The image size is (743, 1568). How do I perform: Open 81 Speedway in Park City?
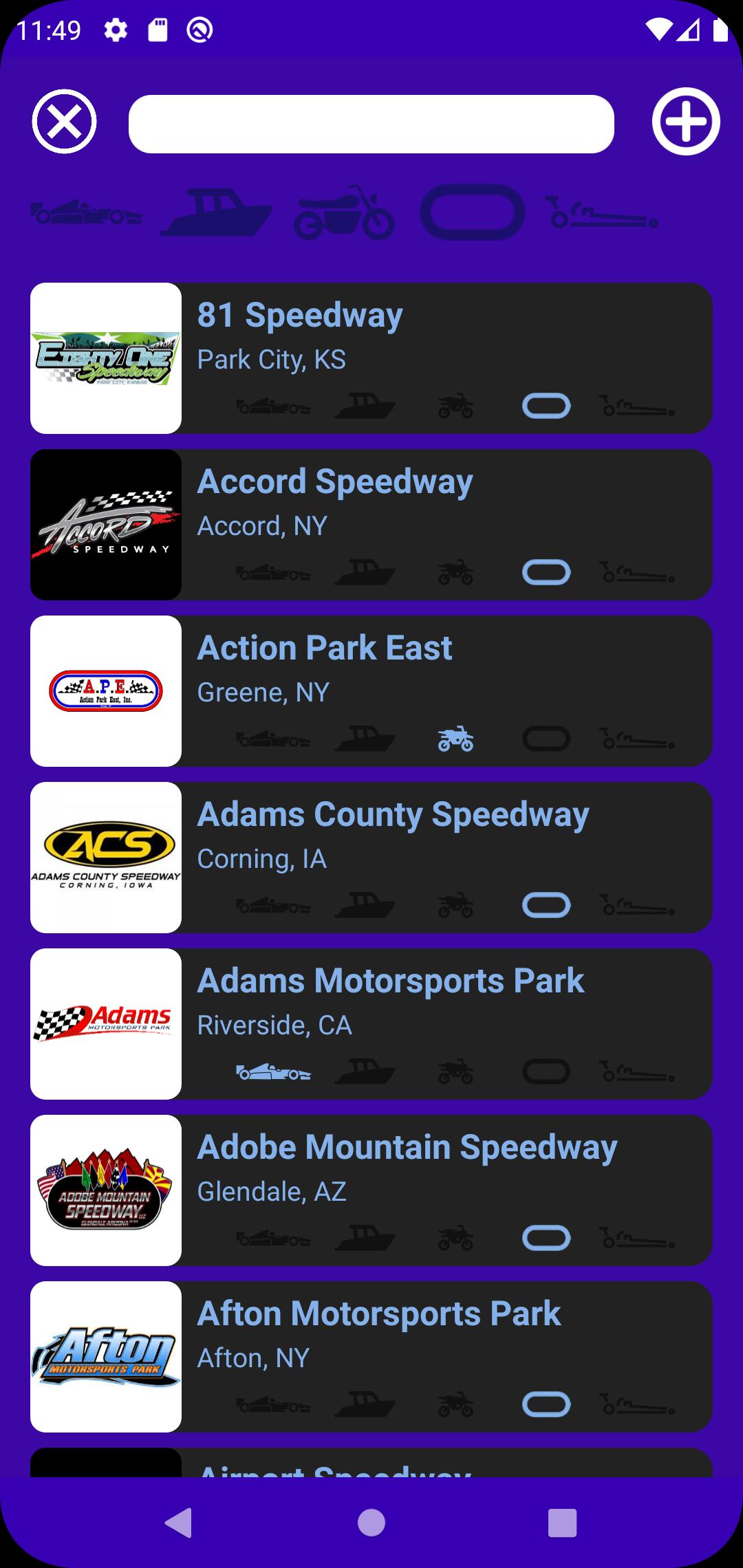(371, 358)
